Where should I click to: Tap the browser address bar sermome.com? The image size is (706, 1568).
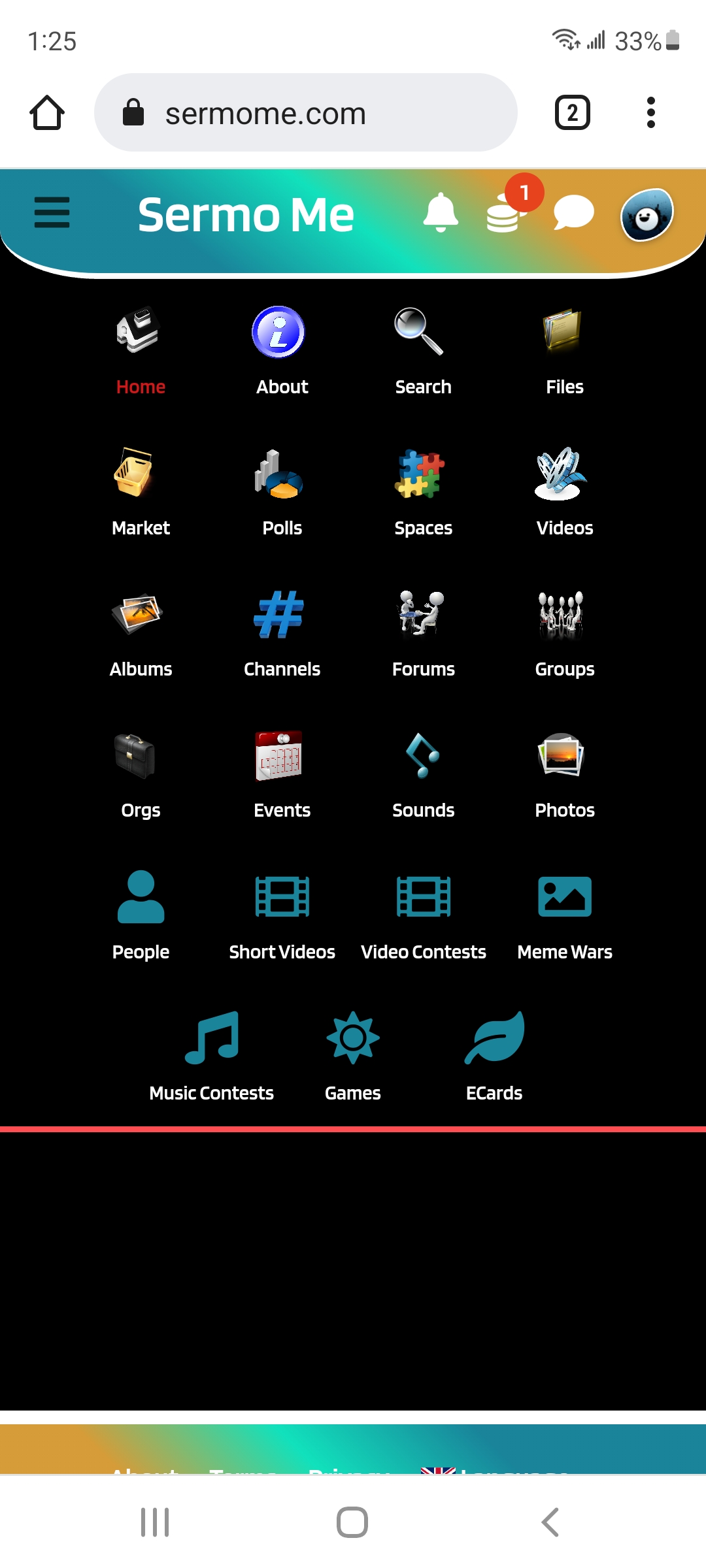[305, 113]
